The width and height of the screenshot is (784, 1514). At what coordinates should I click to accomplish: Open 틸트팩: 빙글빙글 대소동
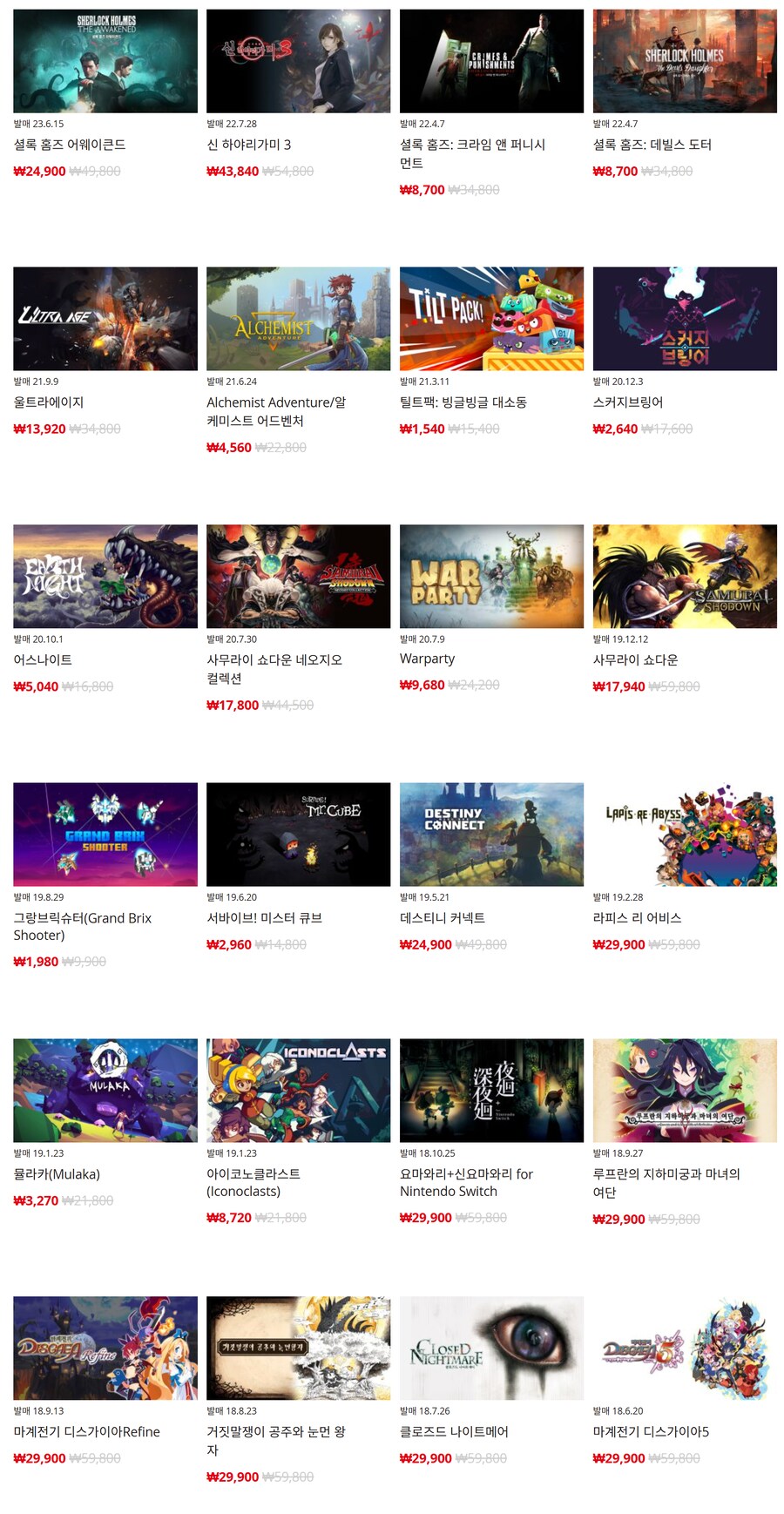(491, 319)
